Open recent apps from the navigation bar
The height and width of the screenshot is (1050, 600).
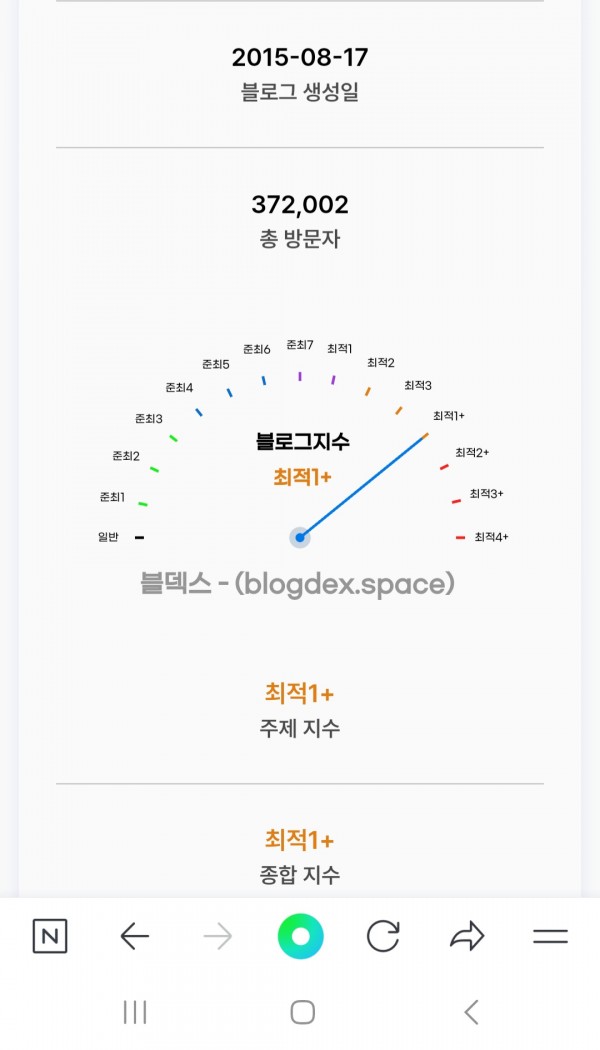(134, 1012)
